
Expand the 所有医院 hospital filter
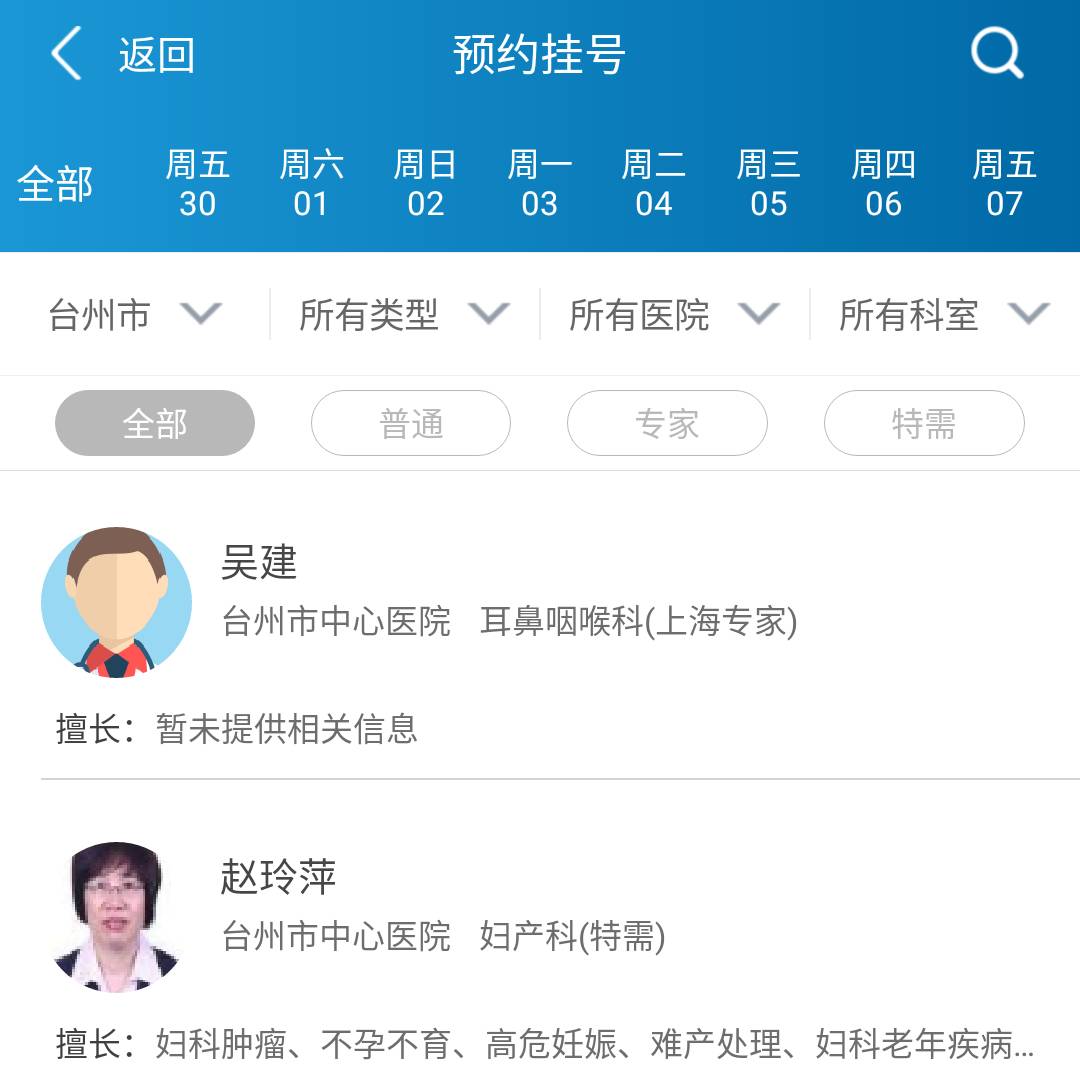674,315
